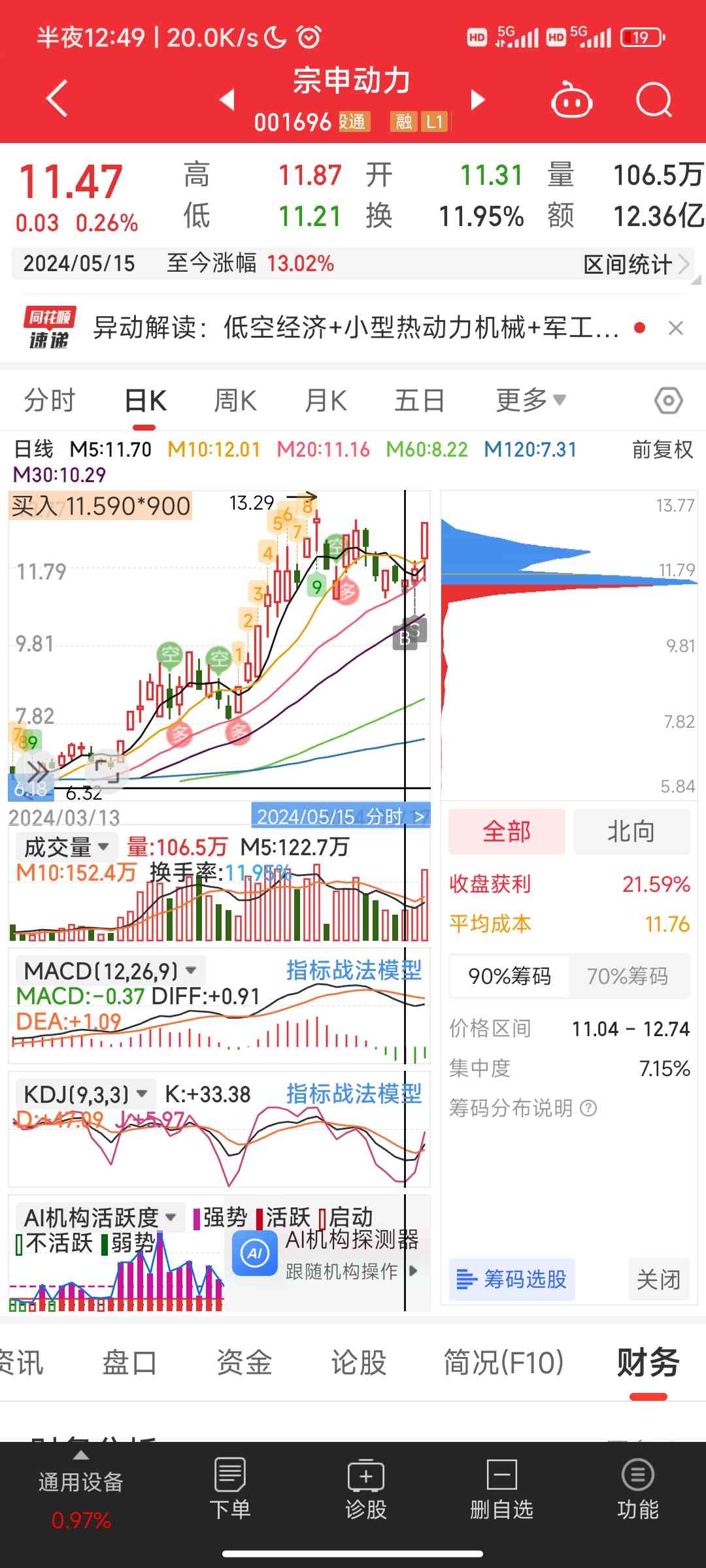The width and height of the screenshot is (706, 1568).
Task: Close the chip distribution panel with 关闭
Action: tap(658, 1279)
